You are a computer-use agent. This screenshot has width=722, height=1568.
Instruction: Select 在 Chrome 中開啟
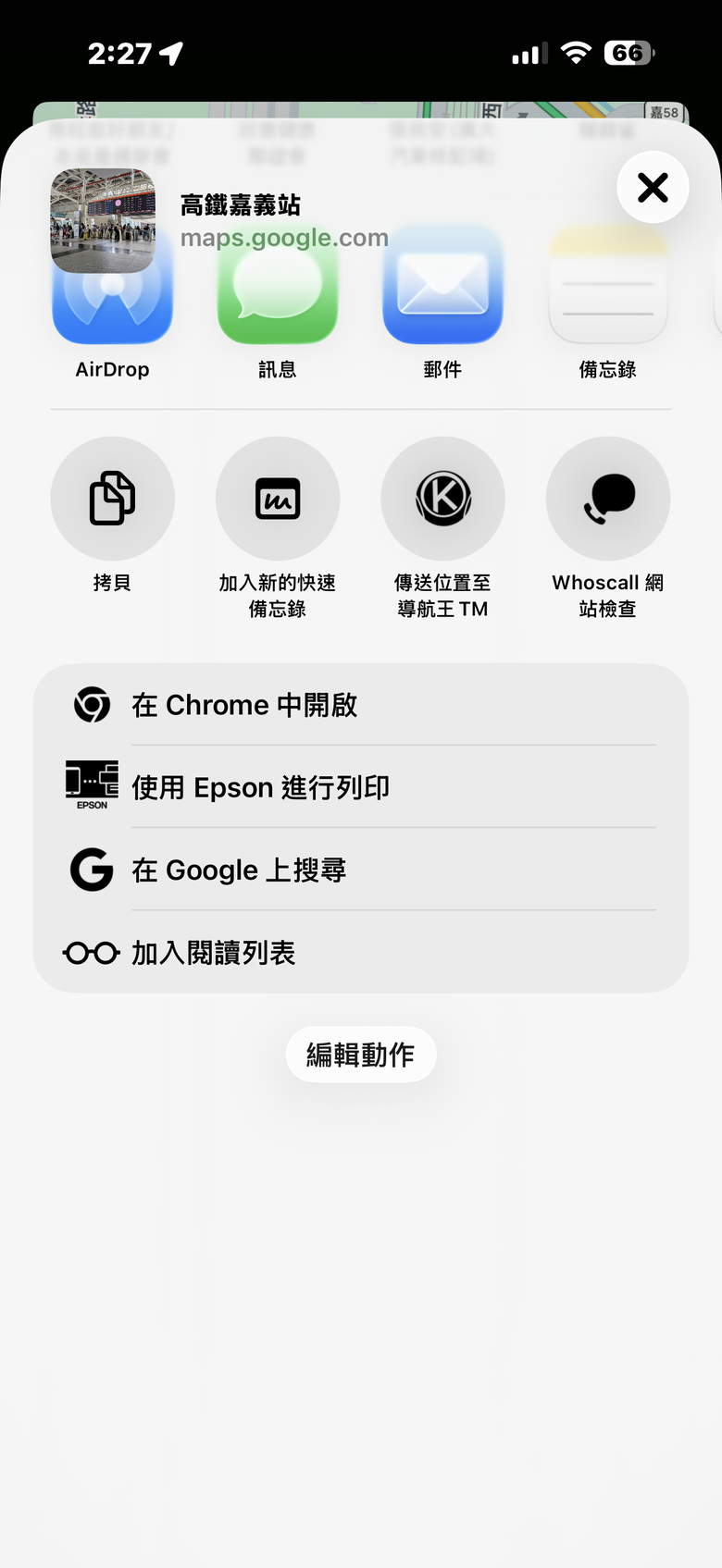tap(361, 705)
